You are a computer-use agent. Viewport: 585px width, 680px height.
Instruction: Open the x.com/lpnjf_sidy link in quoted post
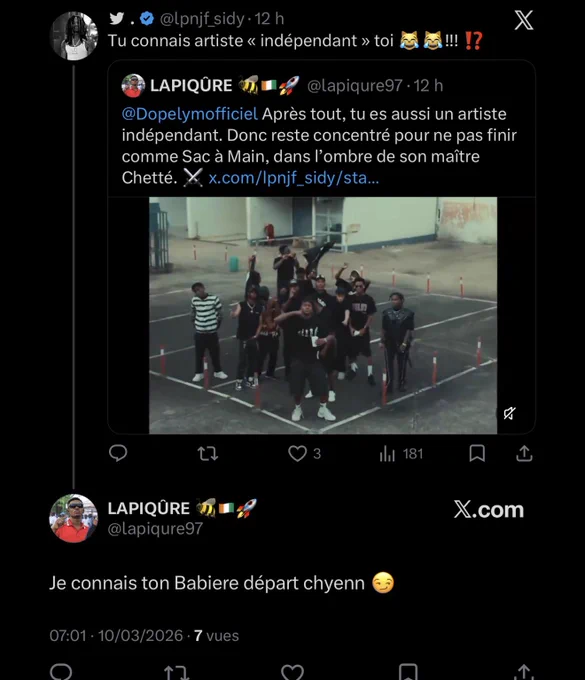coord(294,178)
